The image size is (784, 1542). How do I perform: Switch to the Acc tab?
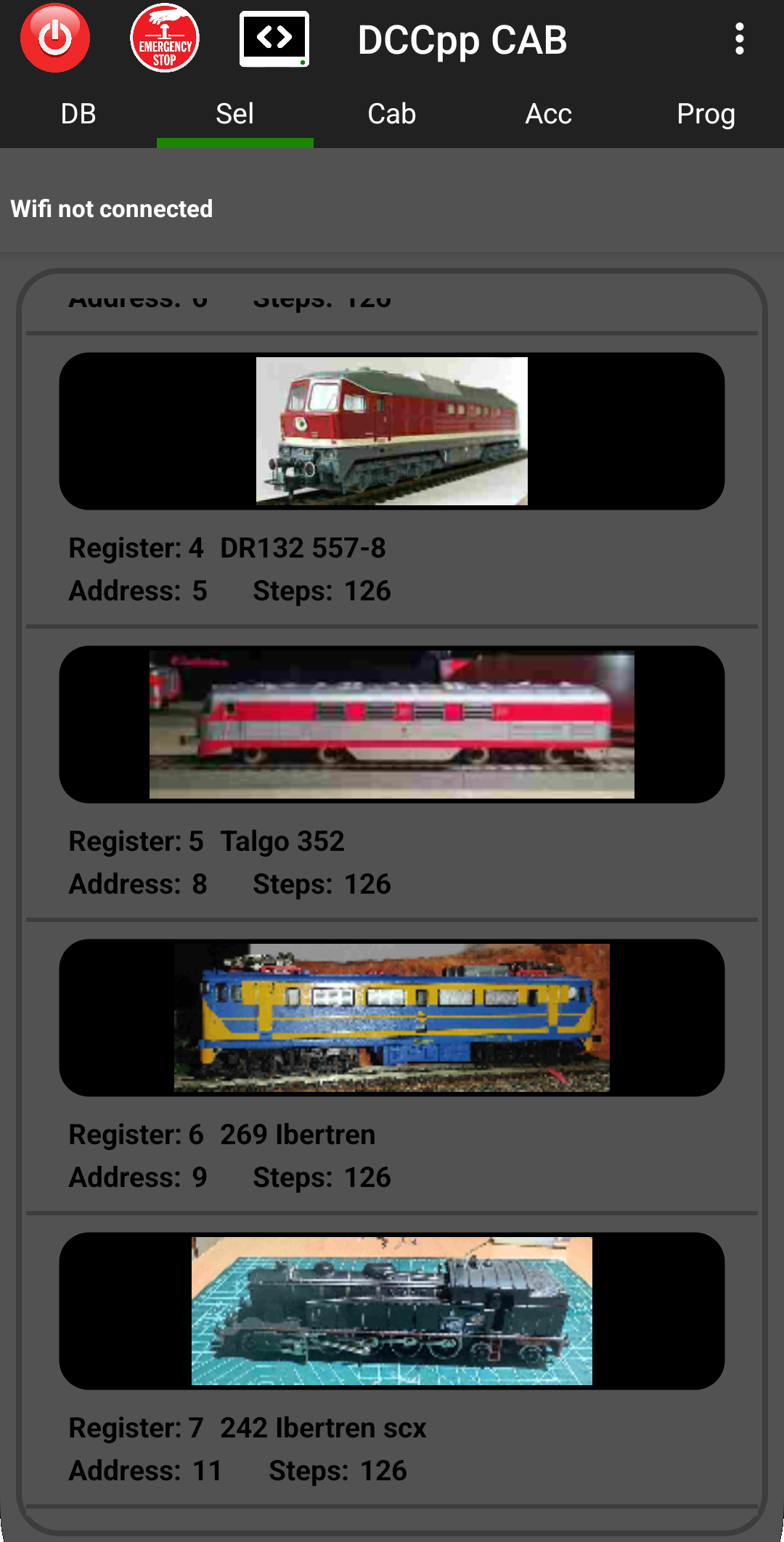point(549,114)
